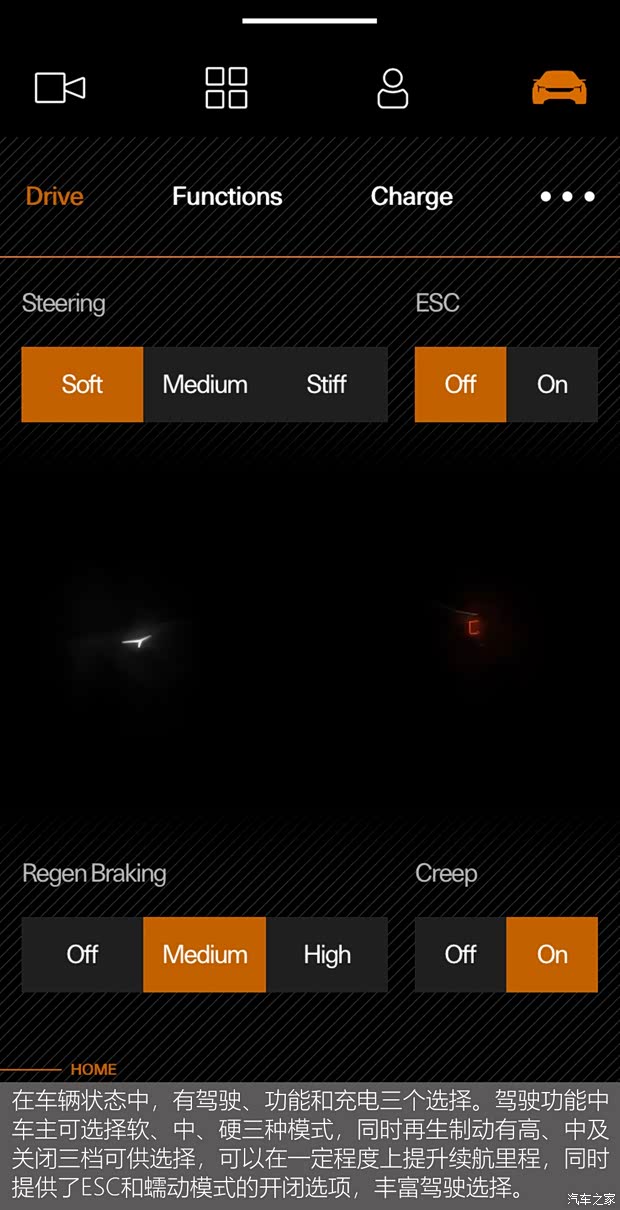Set Steering to Soft
Viewport: 620px width, 1210px height.
pyautogui.click(x=82, y=384)
